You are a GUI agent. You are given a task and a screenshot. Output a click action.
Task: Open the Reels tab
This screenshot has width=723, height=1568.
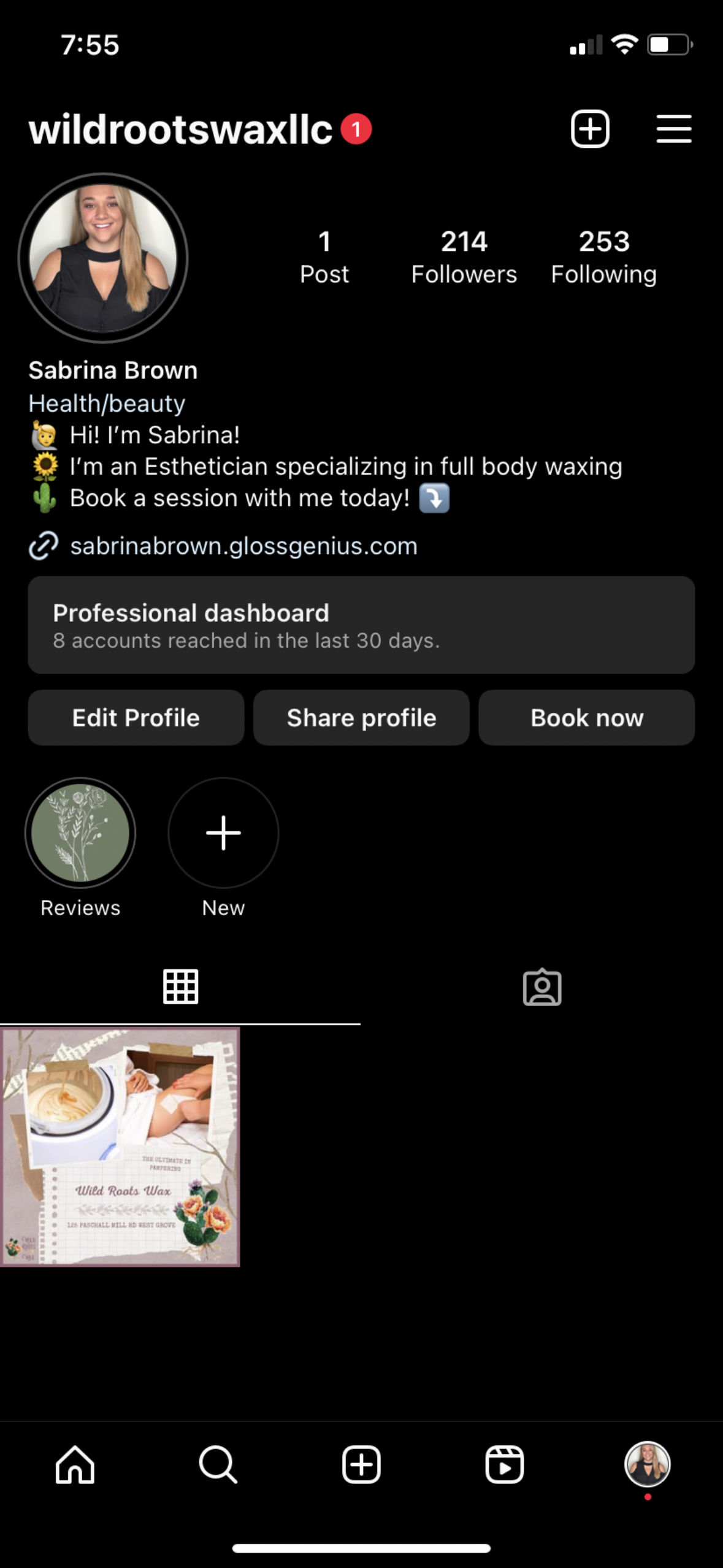(504, 1464)
